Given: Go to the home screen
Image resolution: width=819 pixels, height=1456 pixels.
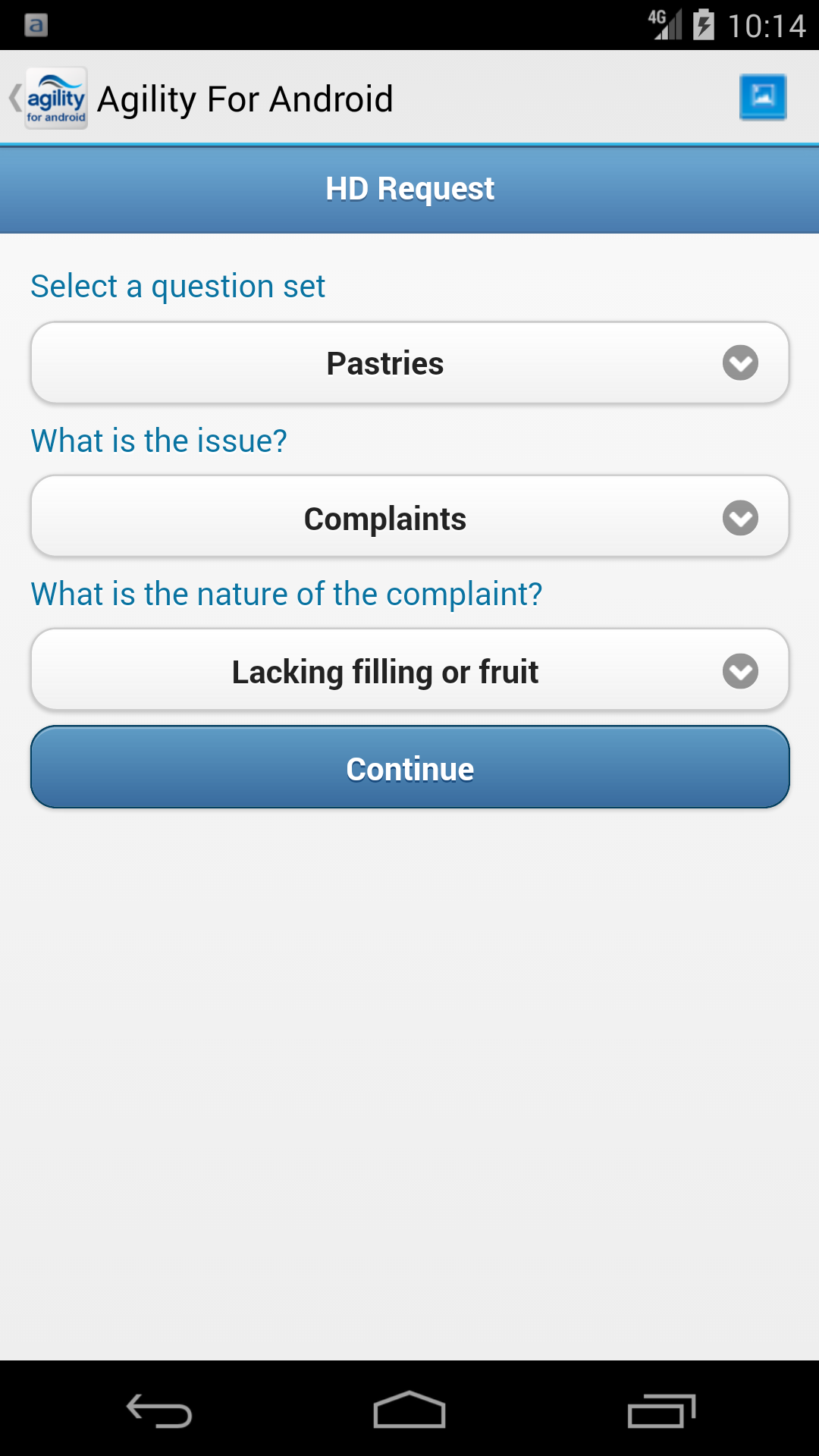Looking at the screenshot, I should pos(409,1410).
